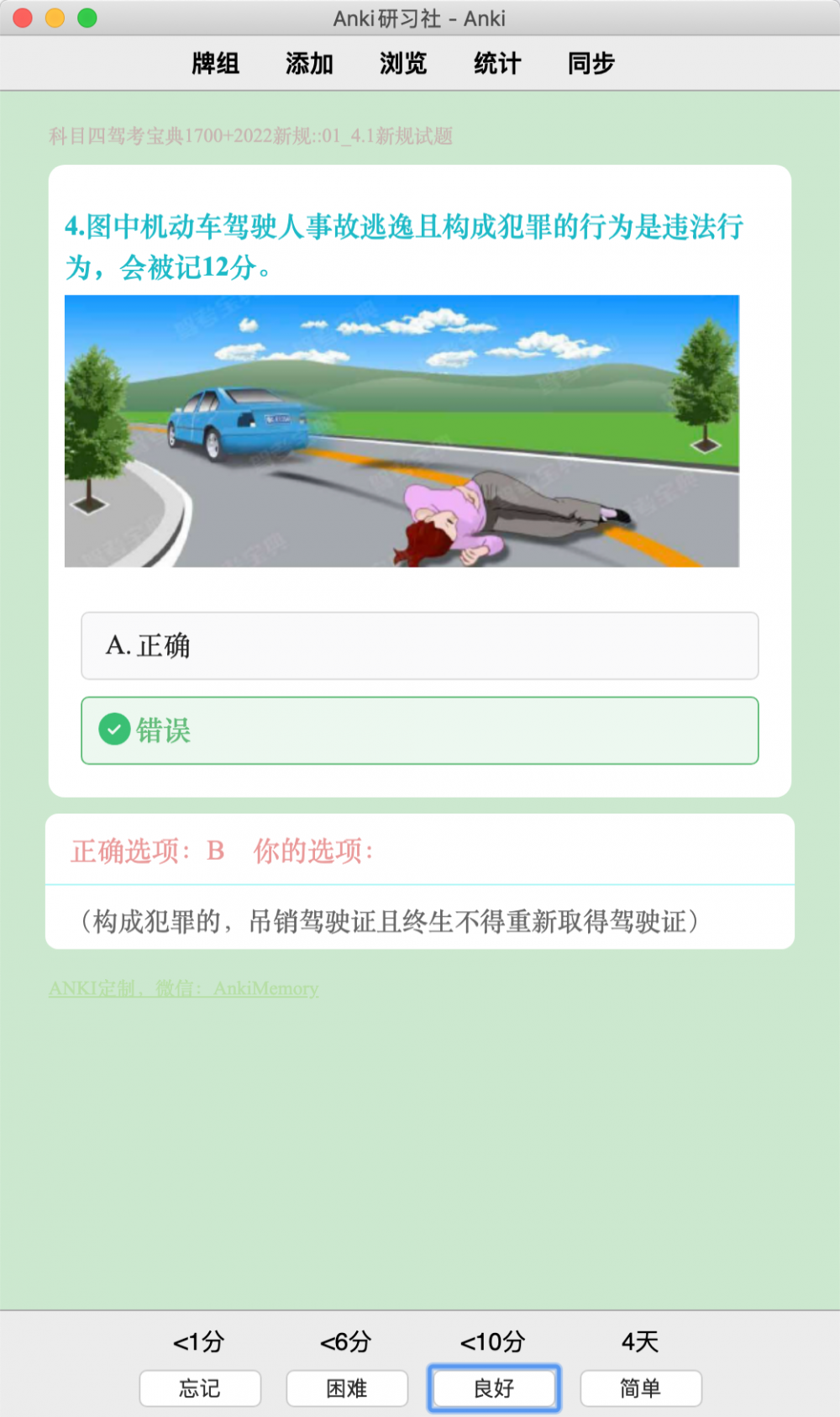This screenshot has height=1417, width=840.
Task: Select the 错误 answer option
Action: (420, 730)
